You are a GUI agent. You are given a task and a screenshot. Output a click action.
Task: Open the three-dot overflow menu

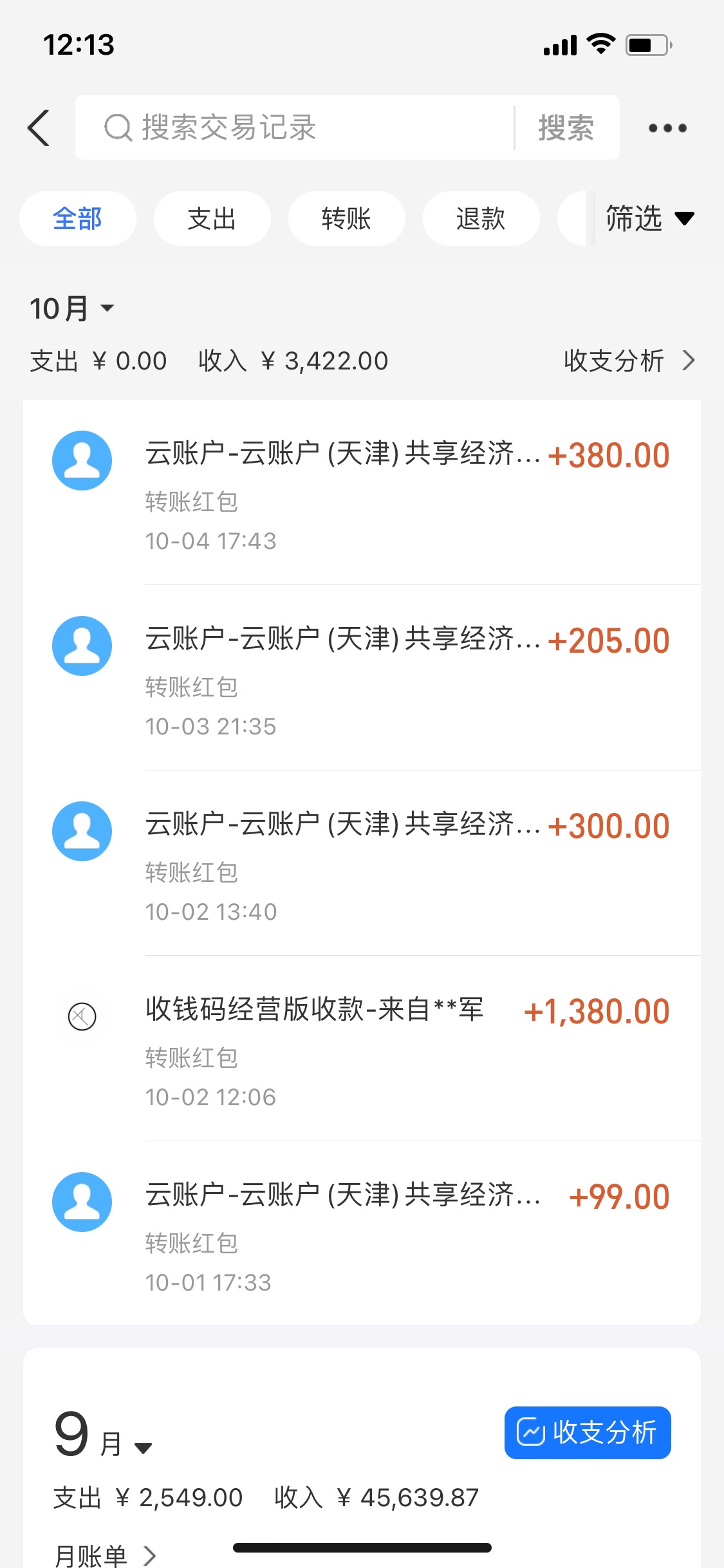667,128
